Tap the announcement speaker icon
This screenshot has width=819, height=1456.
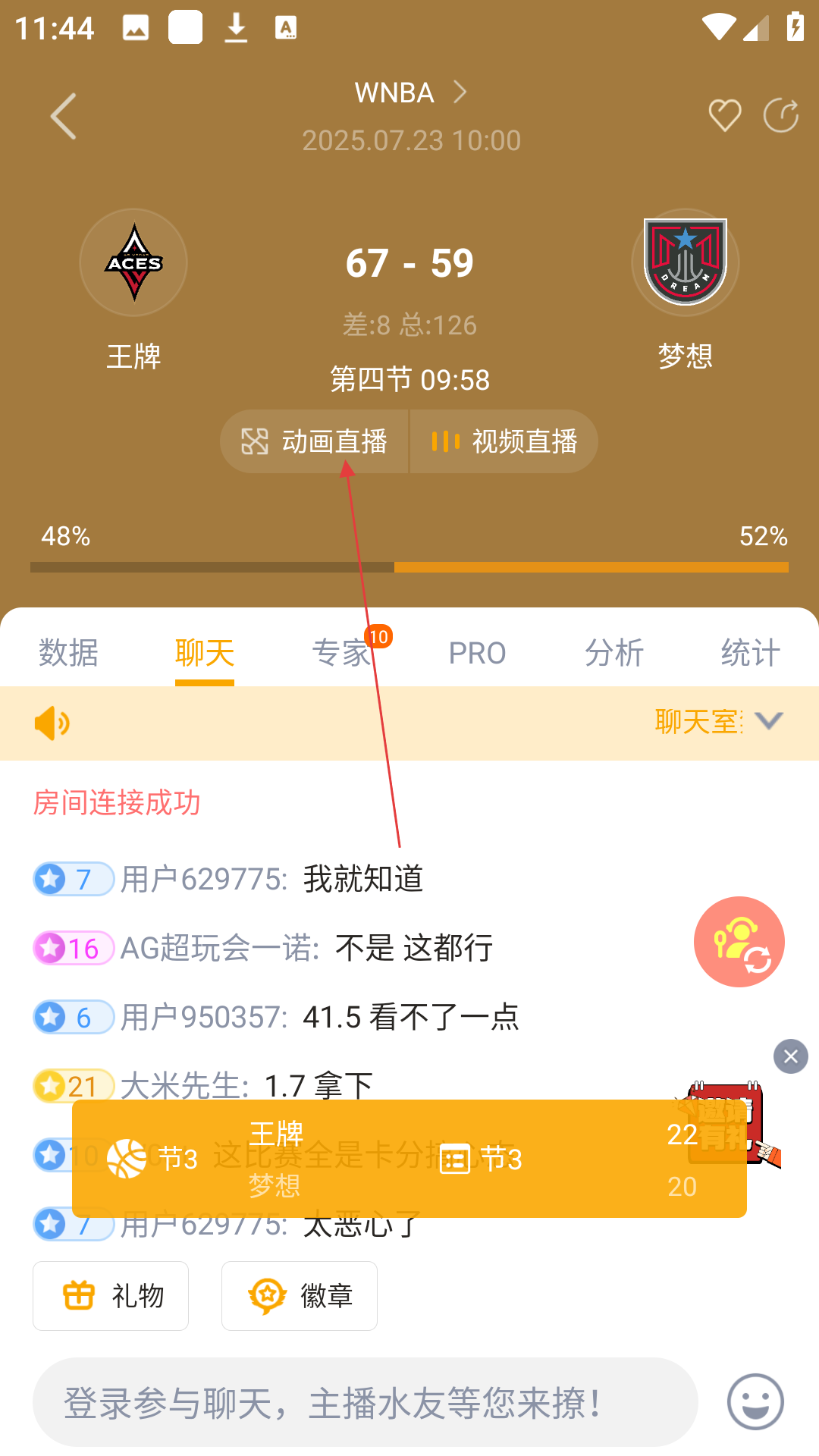point(52,723)
